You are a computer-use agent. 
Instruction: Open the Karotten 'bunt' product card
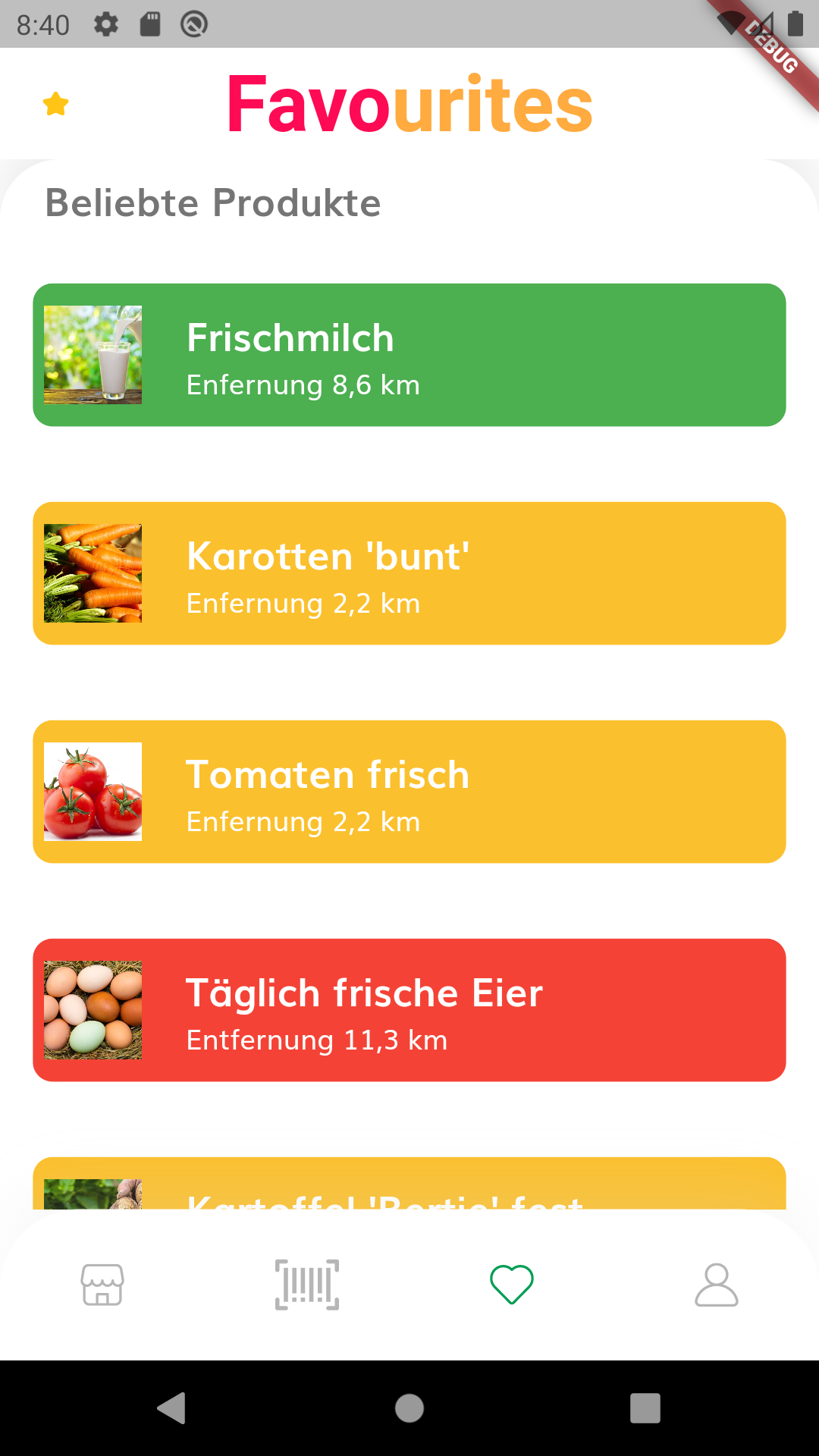pos(409,573)
